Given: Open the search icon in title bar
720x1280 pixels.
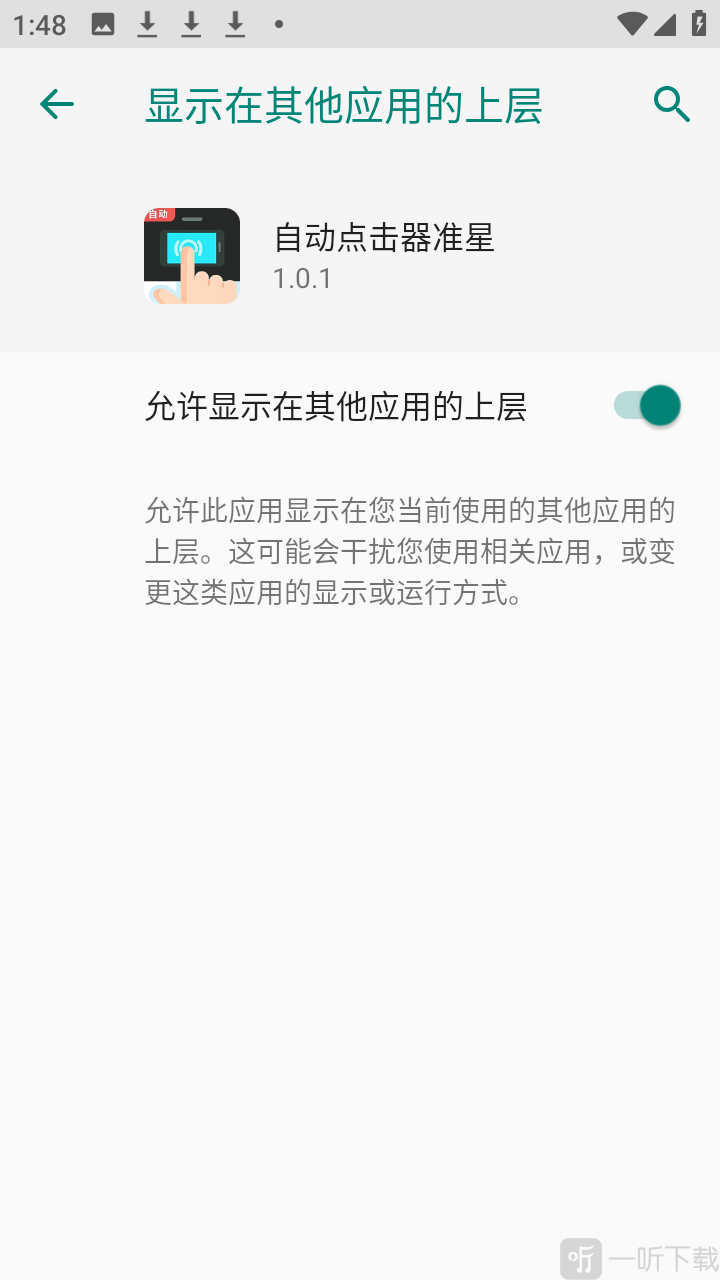Looking at the screenshot, I should (x=670, y=104).
